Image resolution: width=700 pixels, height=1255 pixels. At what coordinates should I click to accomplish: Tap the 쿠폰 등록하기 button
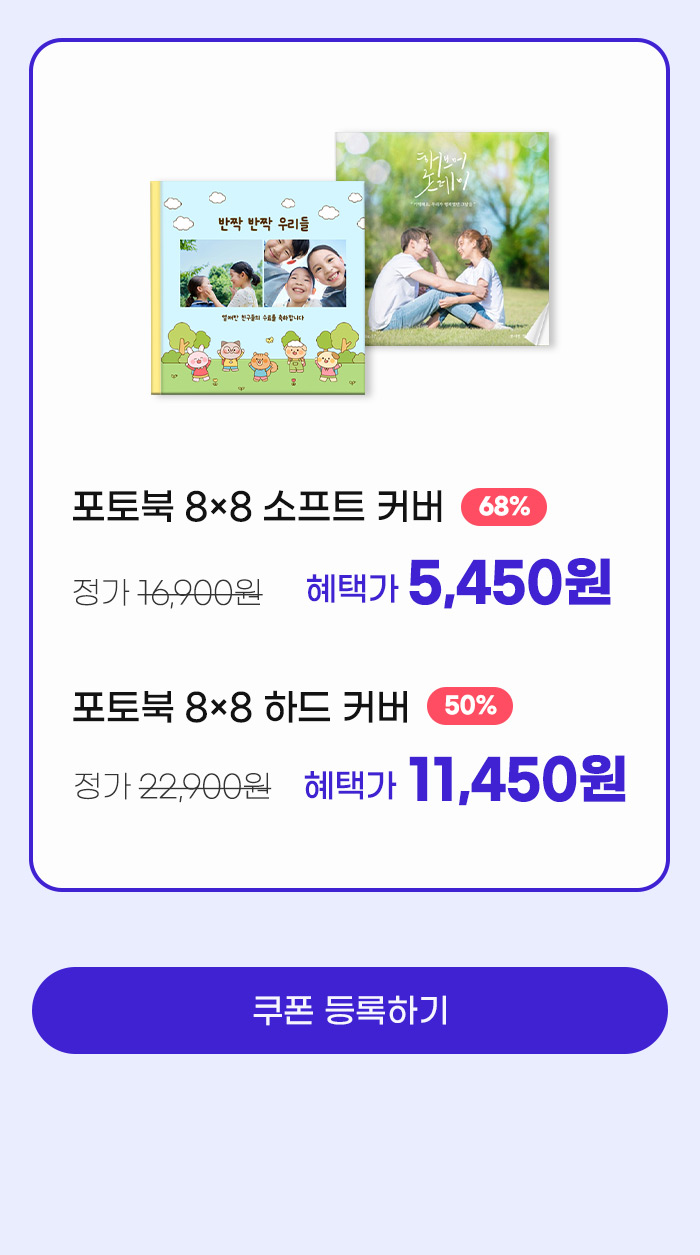[x=350, y=1010]
